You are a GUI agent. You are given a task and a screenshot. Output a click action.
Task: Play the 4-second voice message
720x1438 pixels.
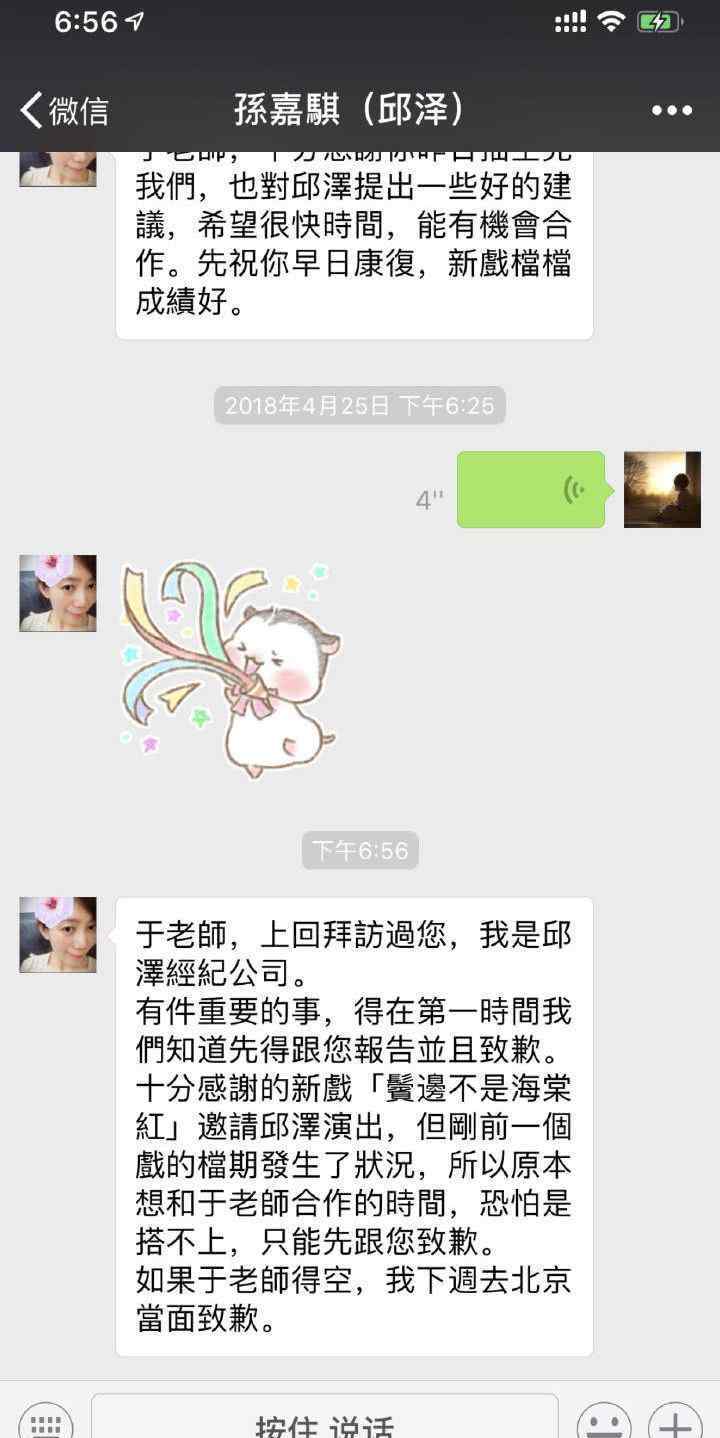click(x=530, y=489)
